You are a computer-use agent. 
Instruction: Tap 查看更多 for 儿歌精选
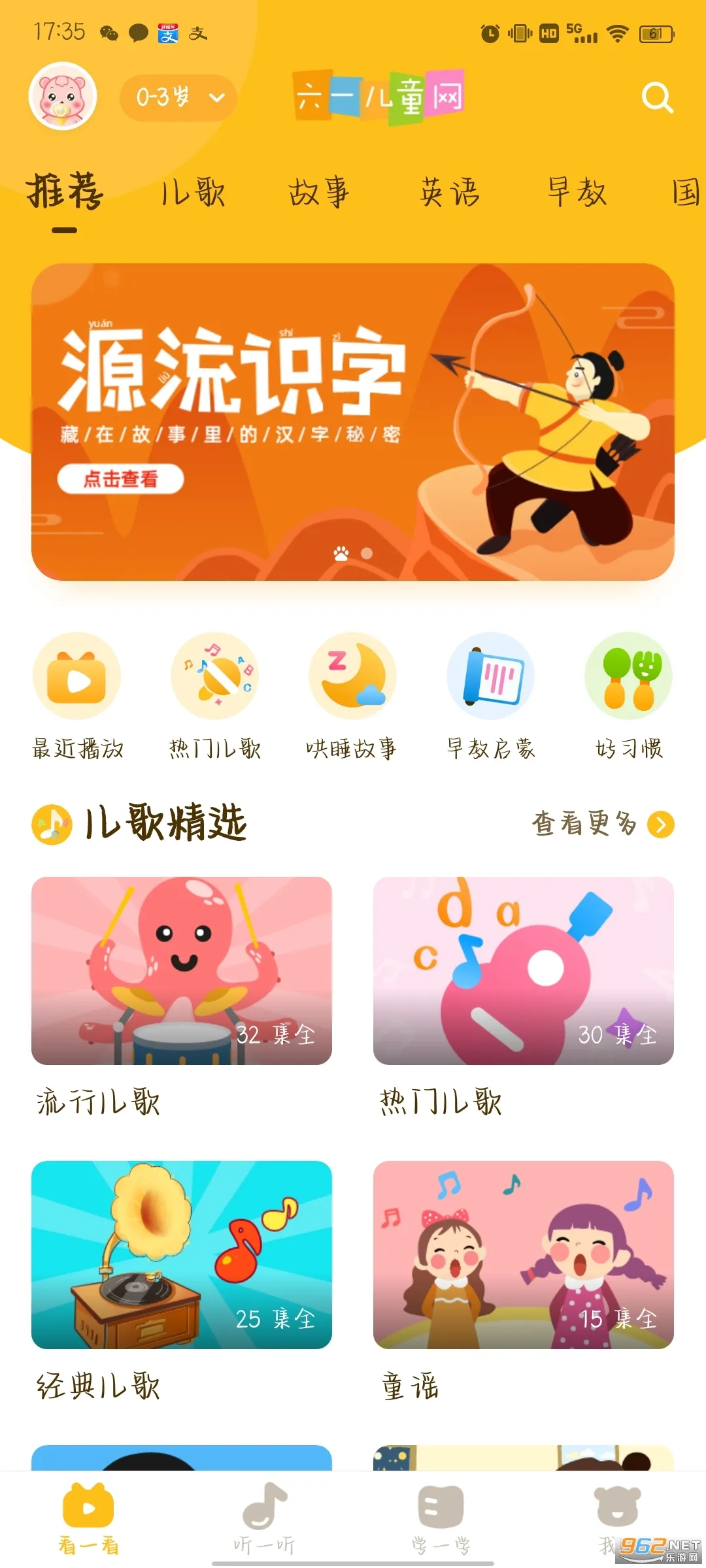point(601,824)
